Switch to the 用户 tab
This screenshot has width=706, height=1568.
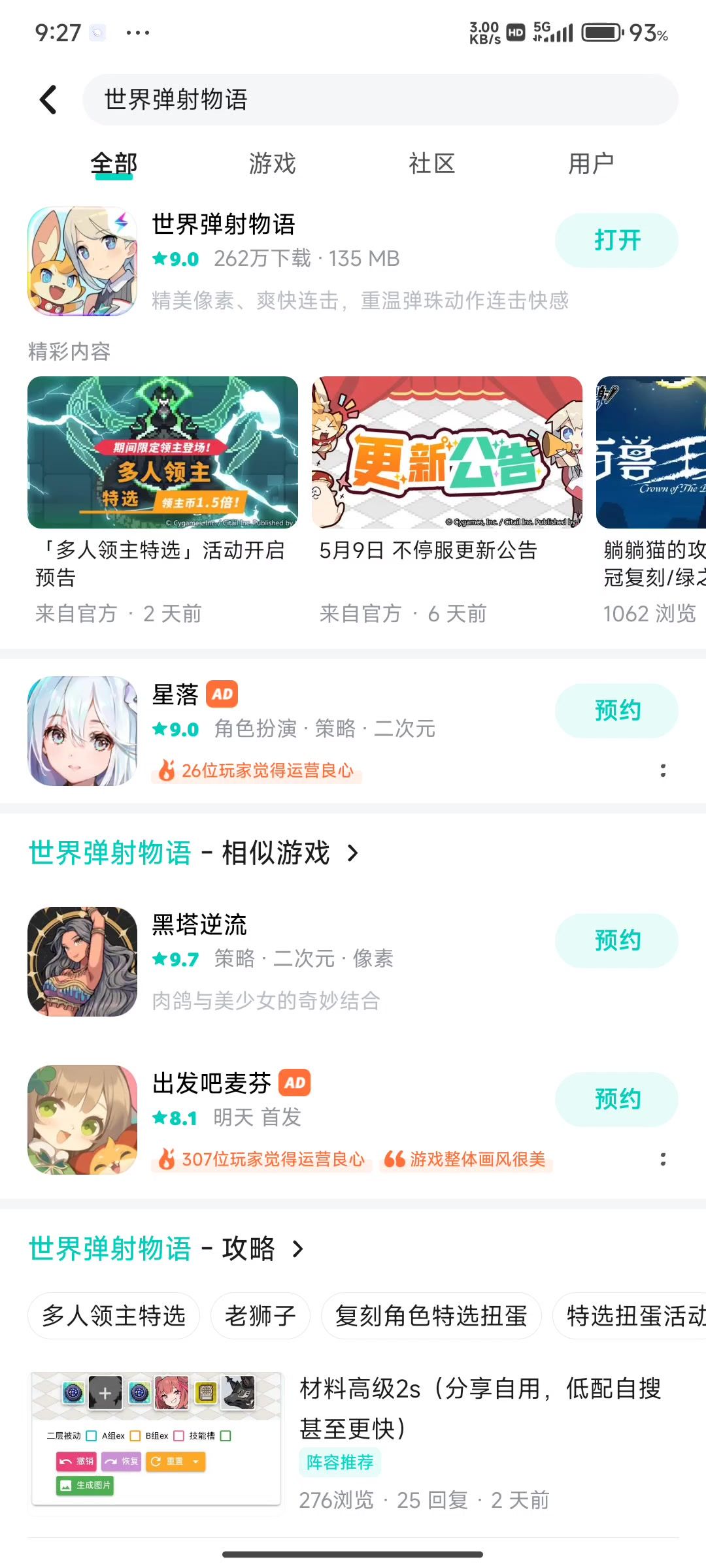[590, 163]
